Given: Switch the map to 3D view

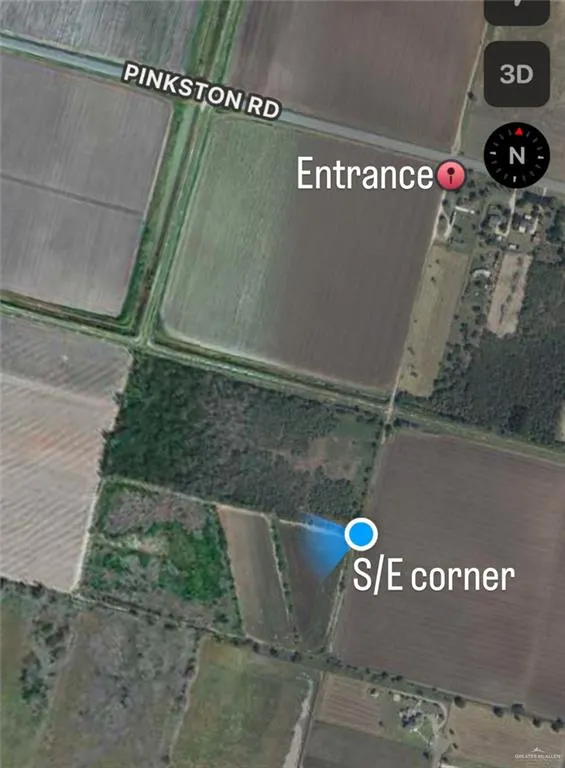Looking at the screenshot, I should pyautogui.click(x=517, y=74).
